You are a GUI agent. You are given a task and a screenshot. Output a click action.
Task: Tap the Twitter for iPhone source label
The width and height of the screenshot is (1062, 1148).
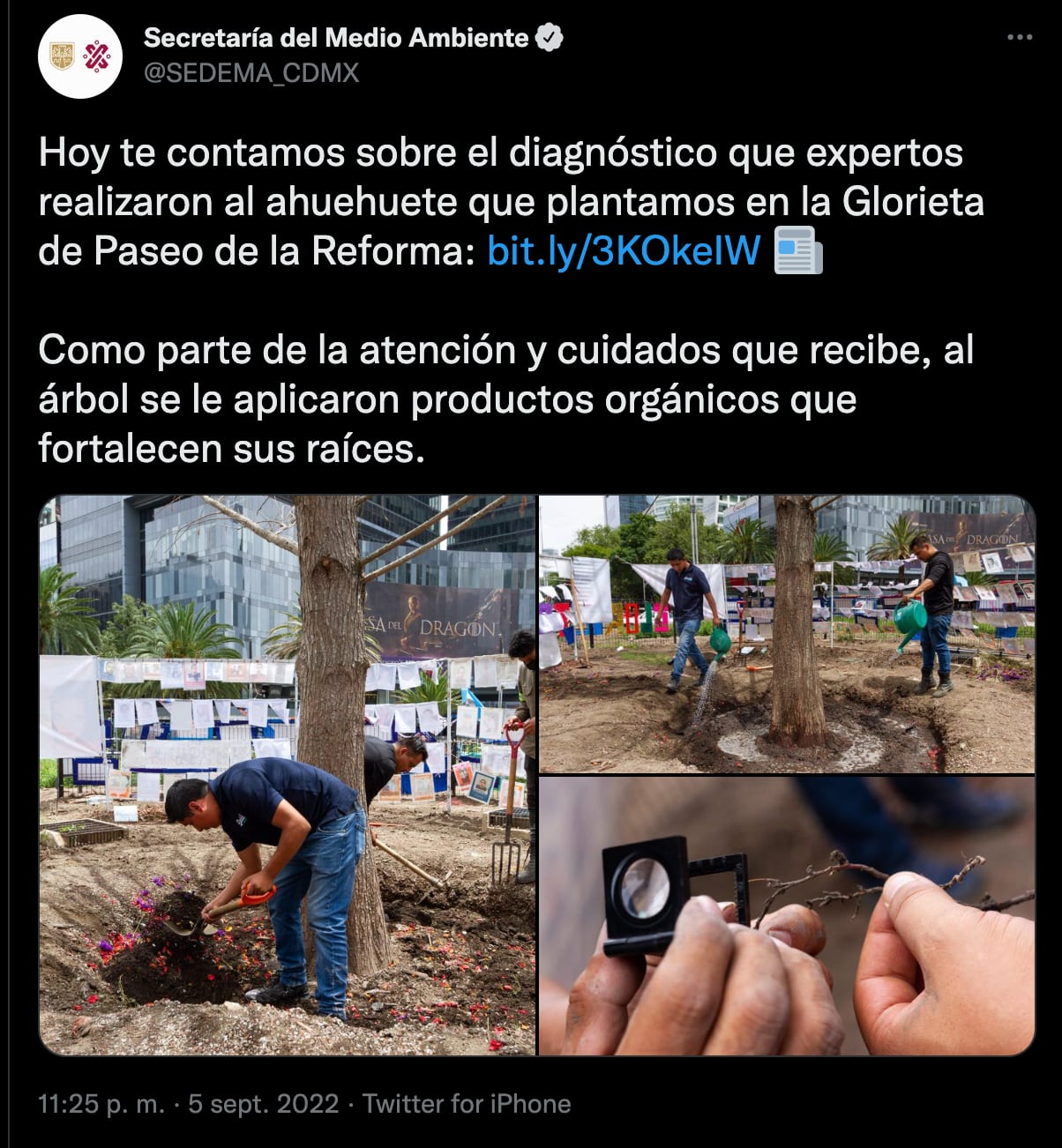tap(467, 1104)
